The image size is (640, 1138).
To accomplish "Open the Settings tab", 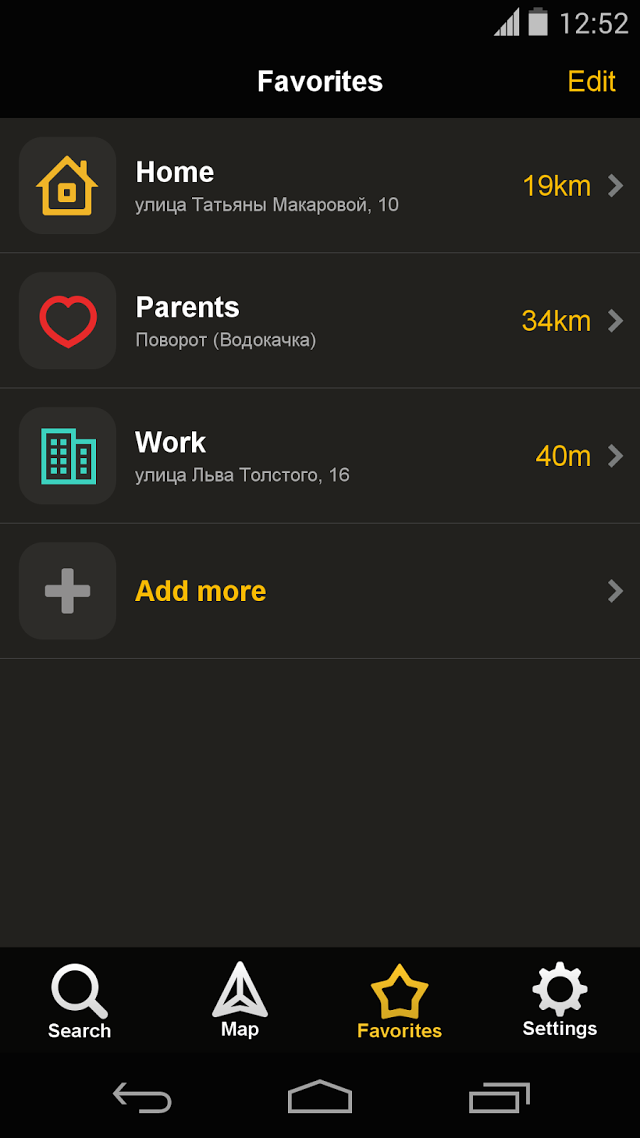I will tap(560, 1001).
